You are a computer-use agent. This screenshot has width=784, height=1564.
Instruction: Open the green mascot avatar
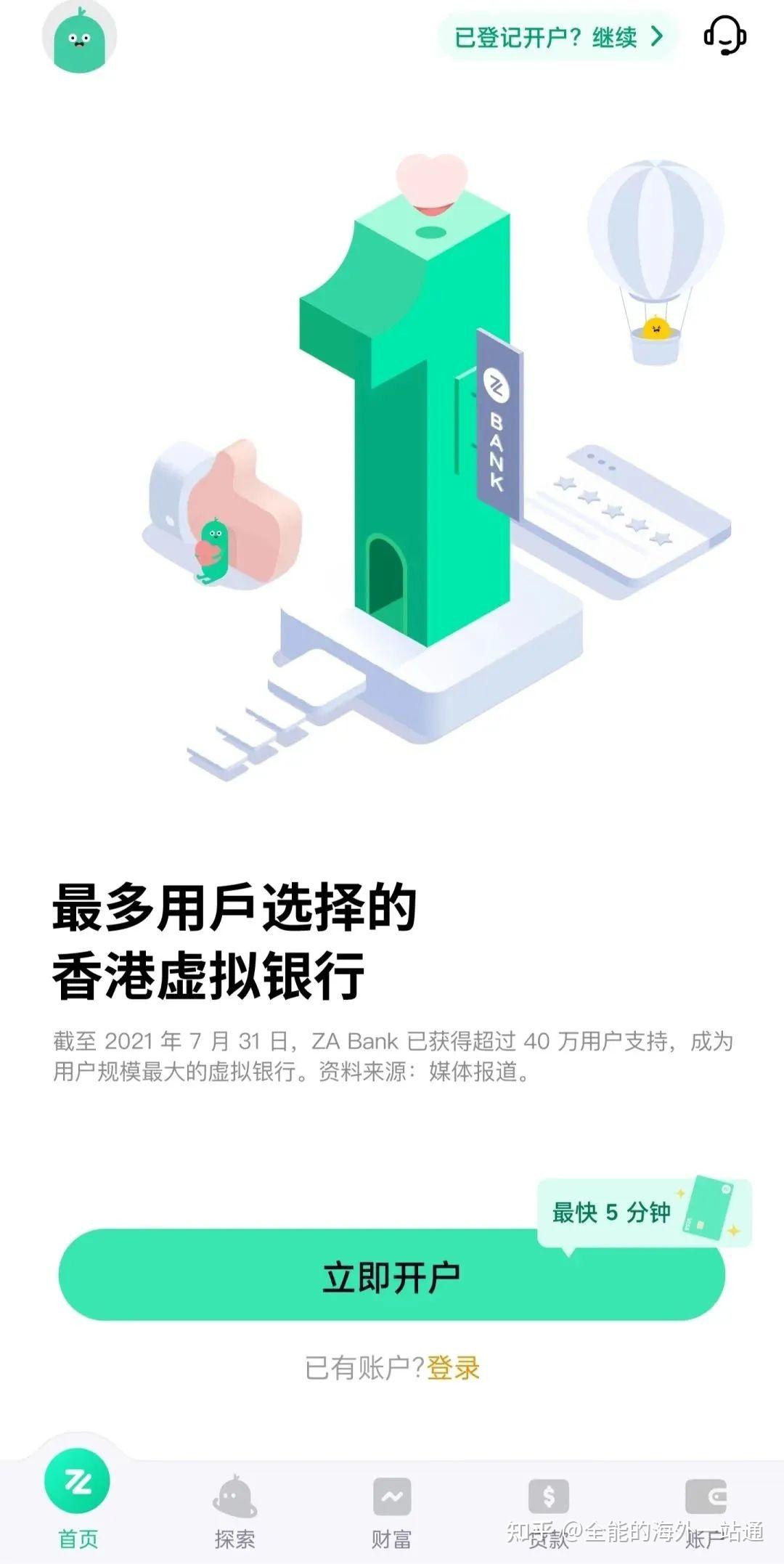pyautogui.click(x=79, y=38)
